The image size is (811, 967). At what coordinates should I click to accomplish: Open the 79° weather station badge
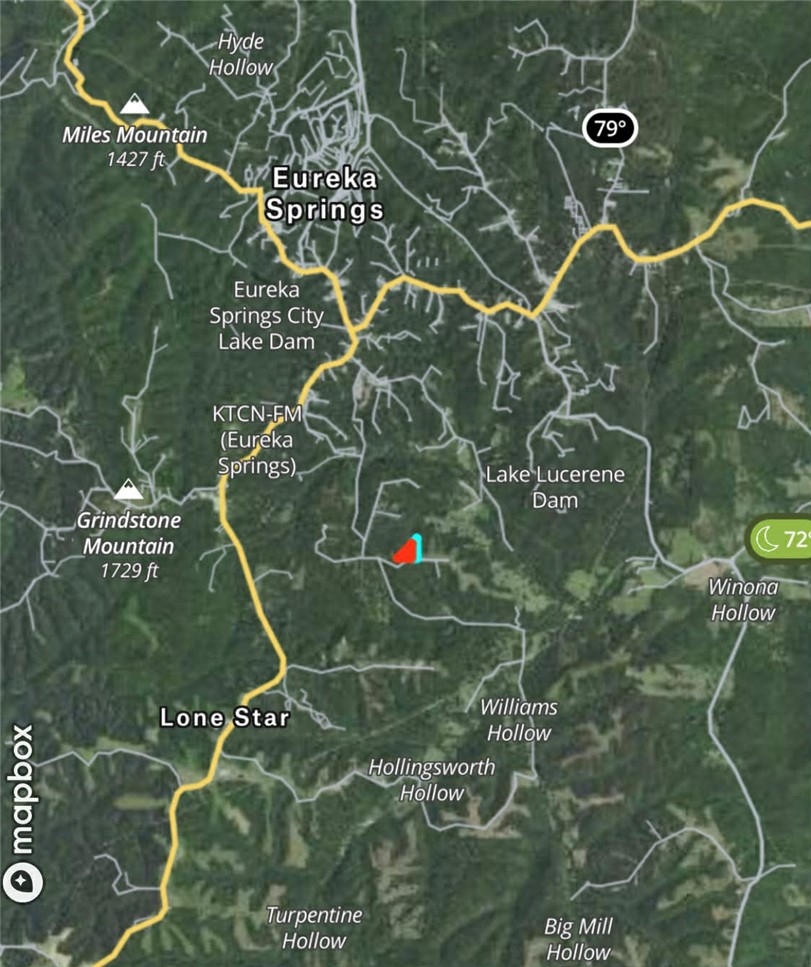[x=610, y=127]
